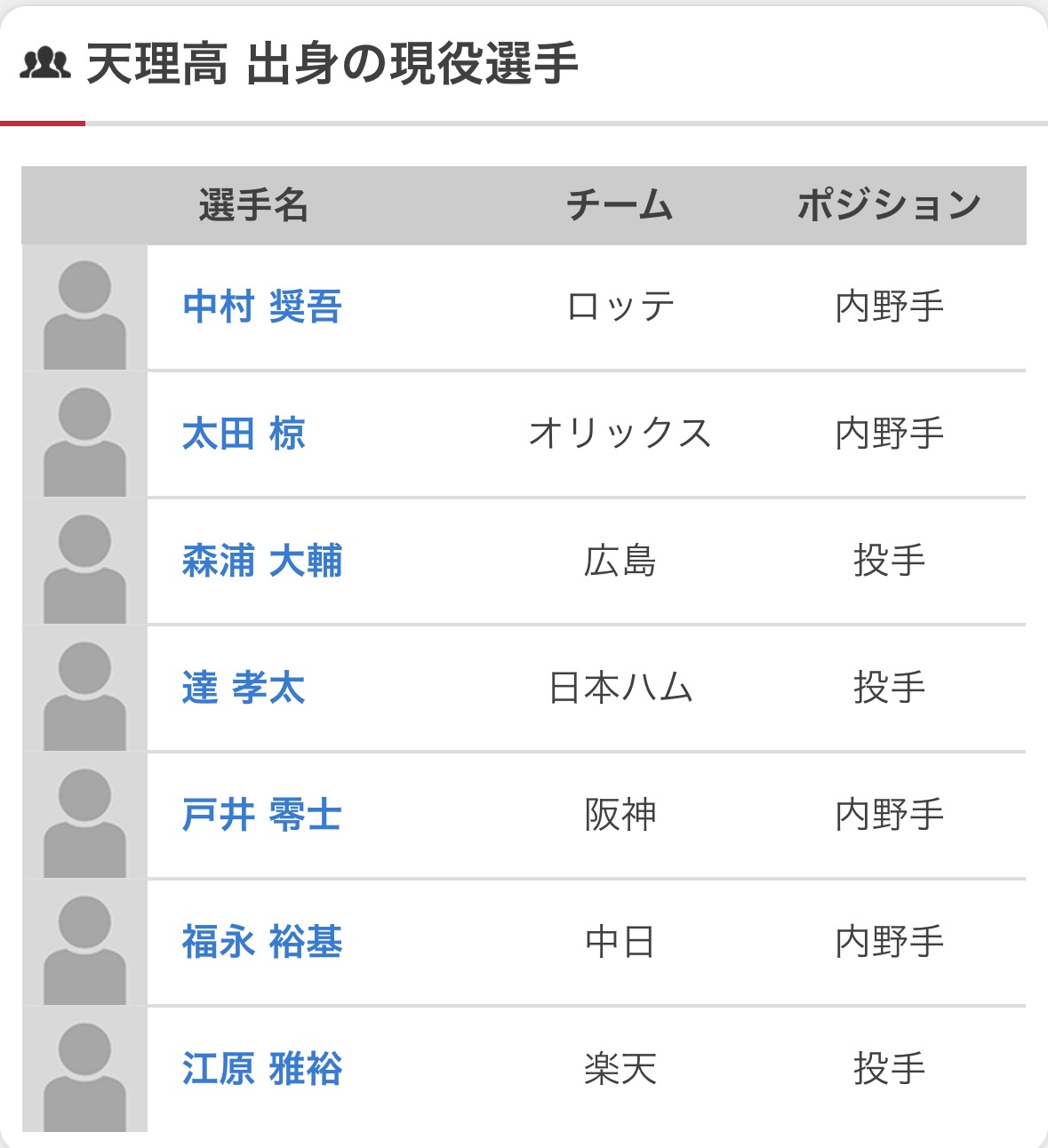View details for 江原 雅裕
Screen dimensions: 1048x1148
coord(262,1070)
